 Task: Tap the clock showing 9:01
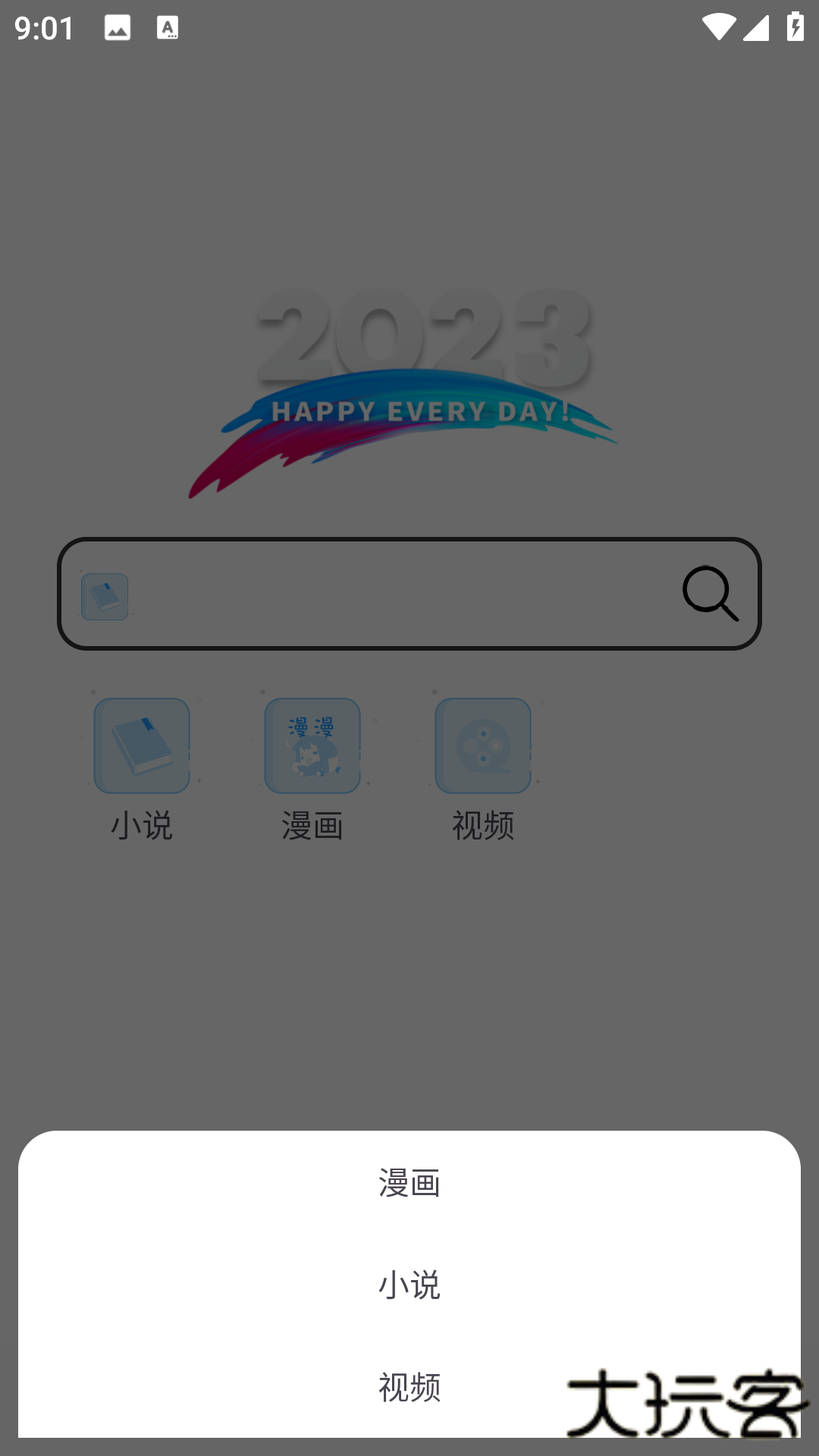pyautogui.click(x=43, y=29)
